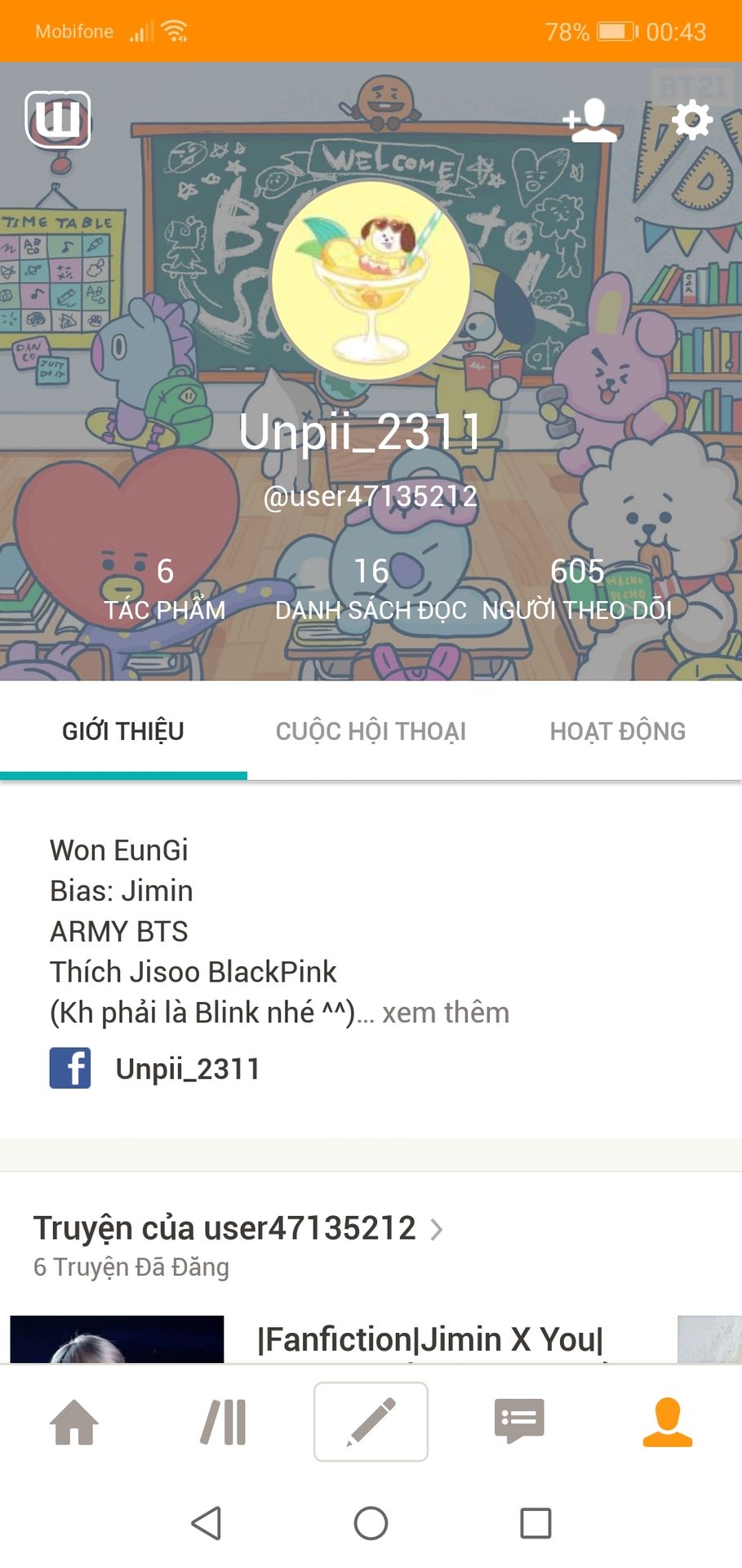This screenshot has width=742, height=1568.
Task: Tap the profile tab icon
Action: click(667, 1422)
